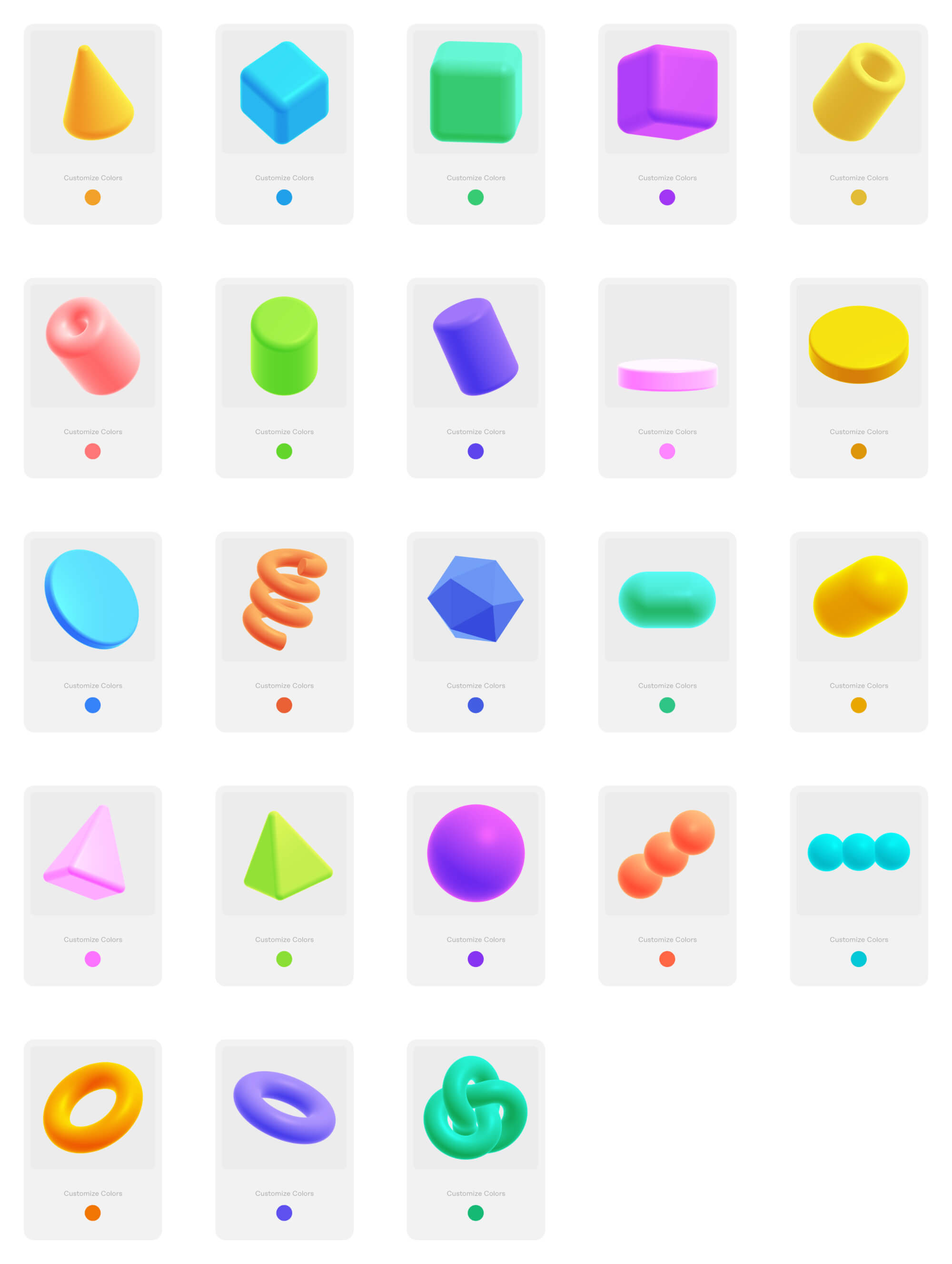This screenshot has height=1264, width=952.
Task: Open the pink color swatch below the pyramid
Action: click(92, 960)
